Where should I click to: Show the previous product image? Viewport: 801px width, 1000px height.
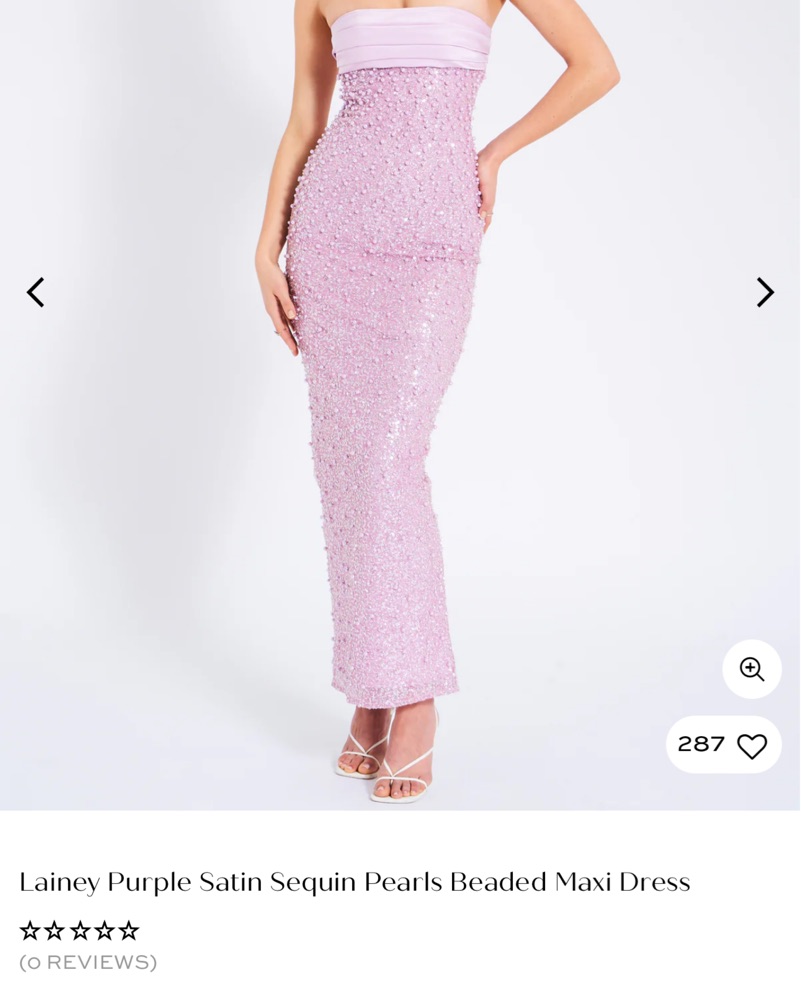(36, 292)
